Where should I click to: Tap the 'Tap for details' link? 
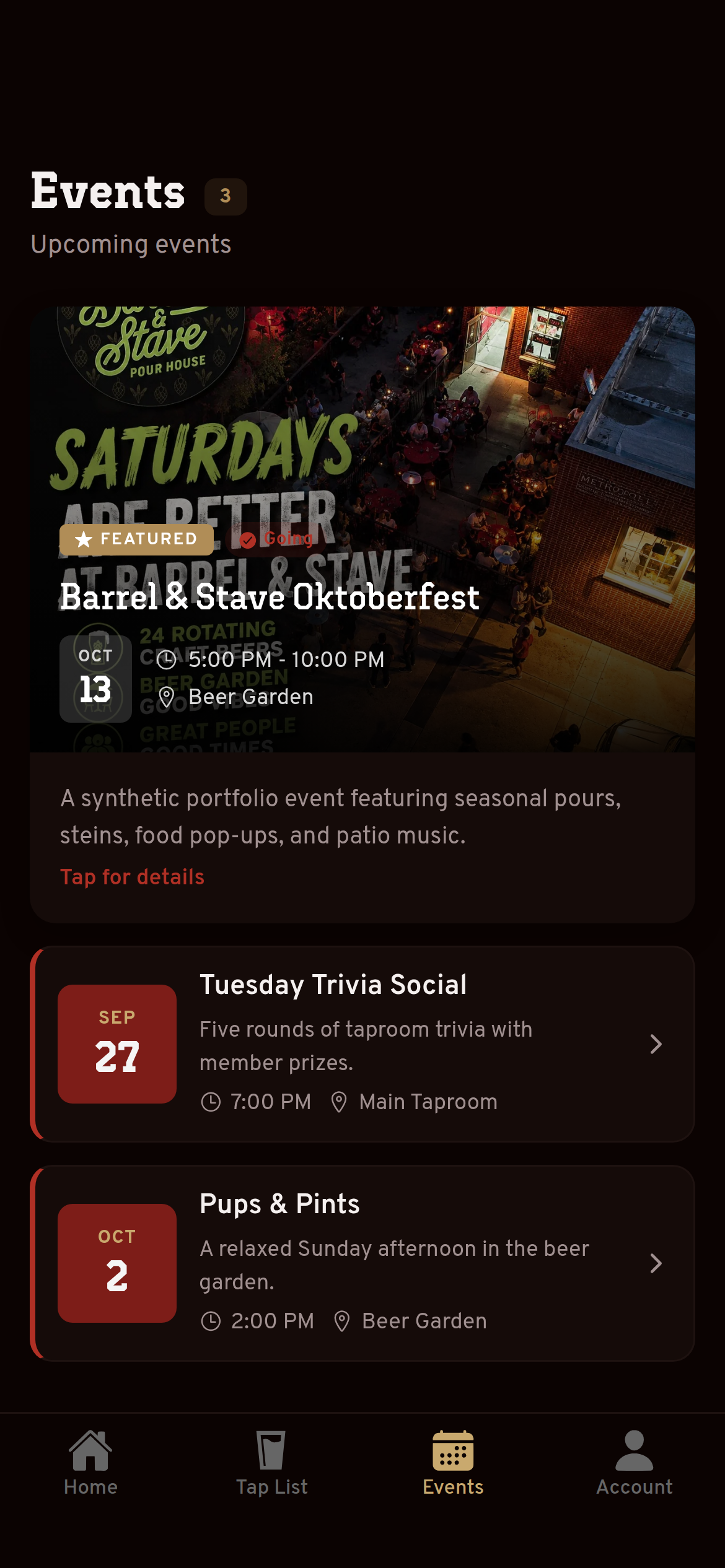(x=132, y=877)
